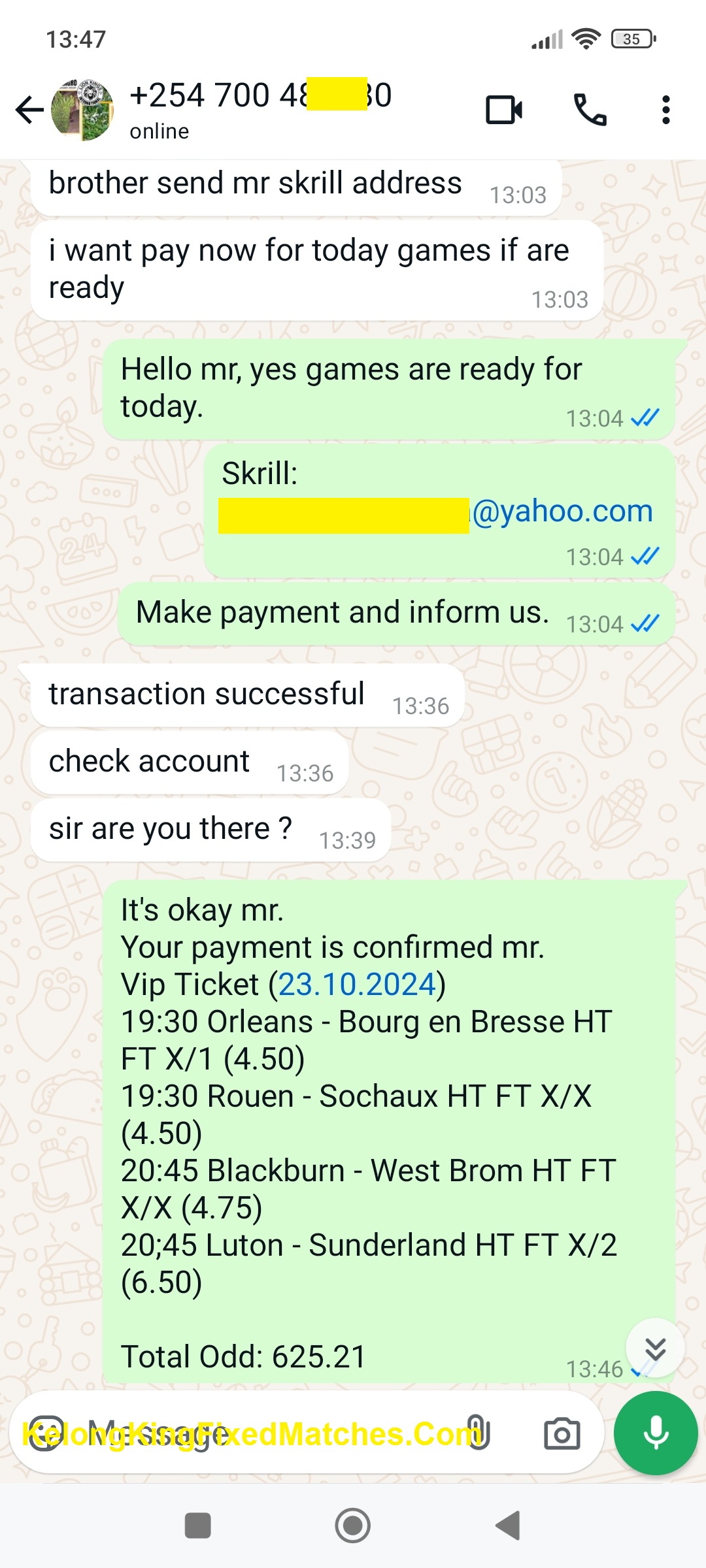Focus the message input field
Image resolution: width=706 pixels, height=1568 pixels.
click(261, 1434)
